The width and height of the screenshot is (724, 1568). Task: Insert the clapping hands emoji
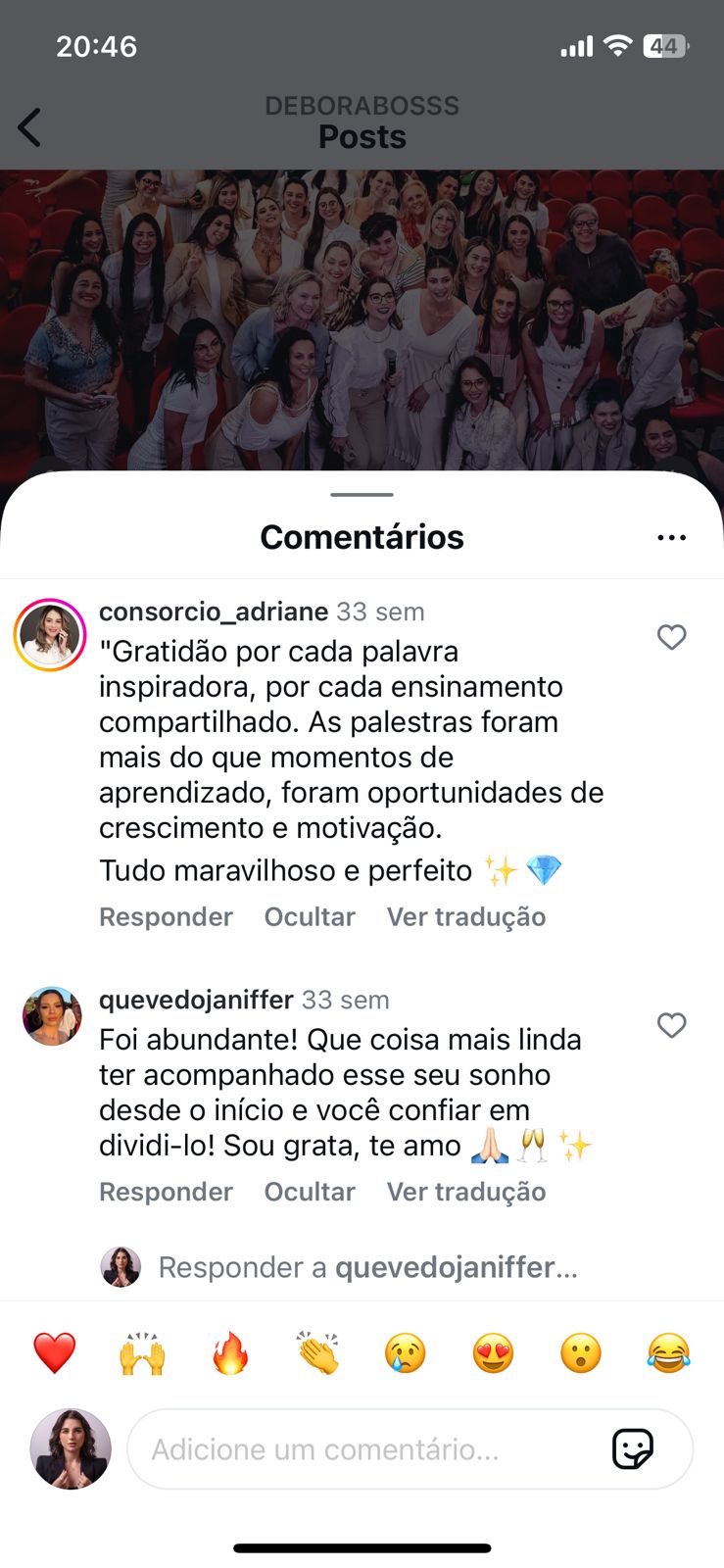point(318,1353)
